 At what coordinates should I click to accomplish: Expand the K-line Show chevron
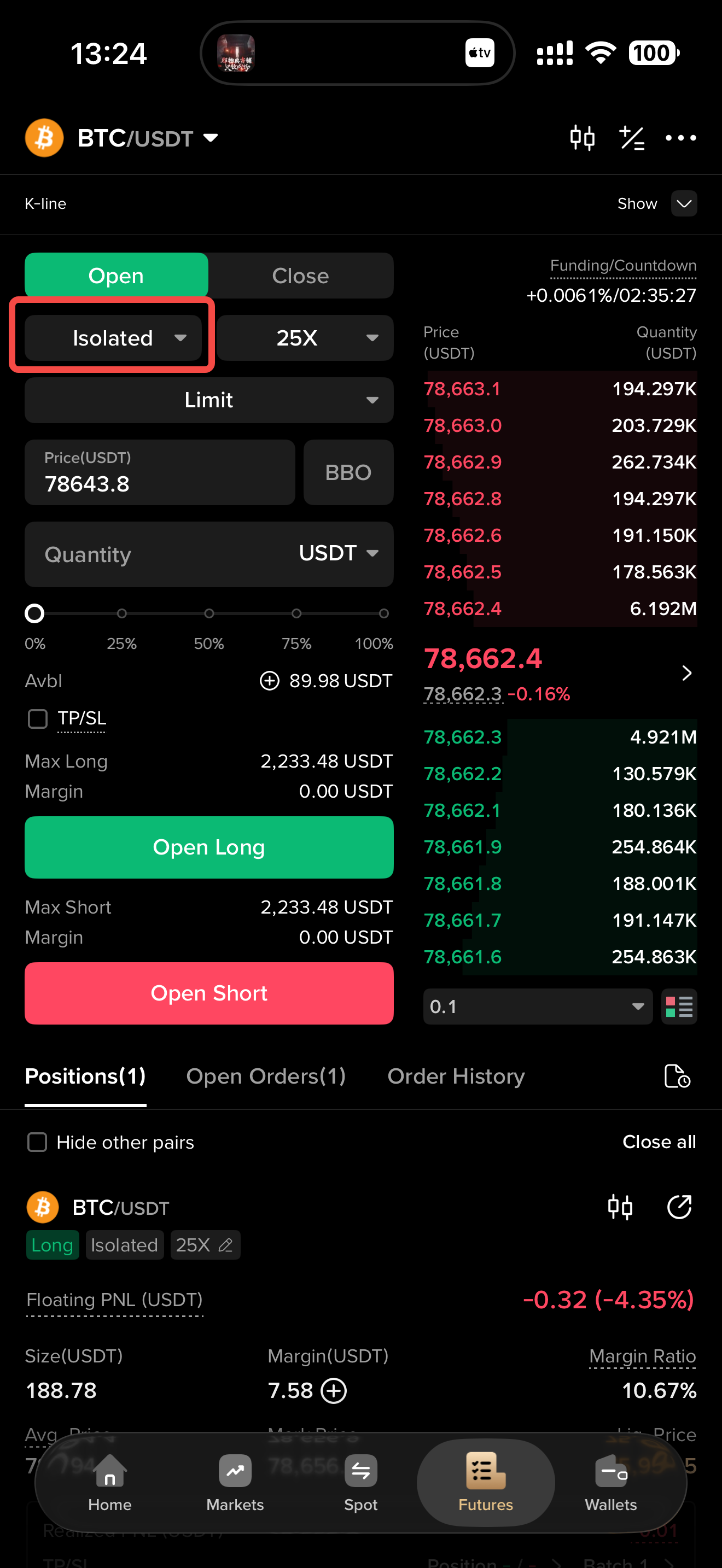[x=684, y=203]
